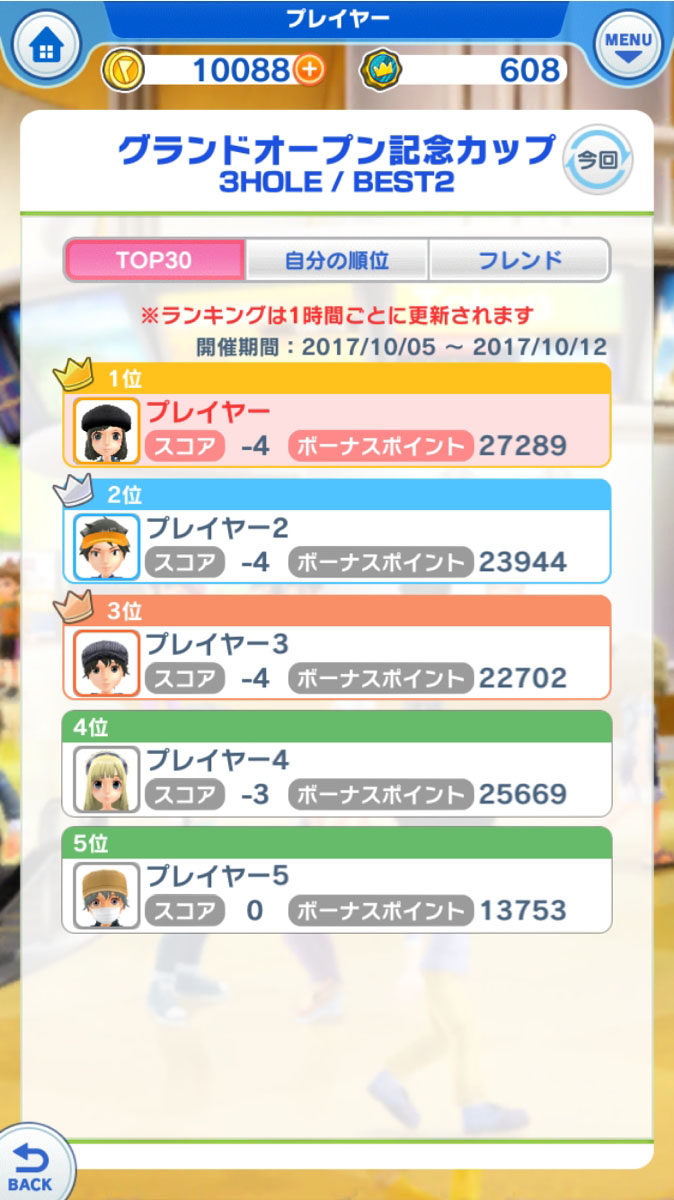Select the TOP30 tab
This screenshot has height=1200, width=674.
(x=154, y=261)
